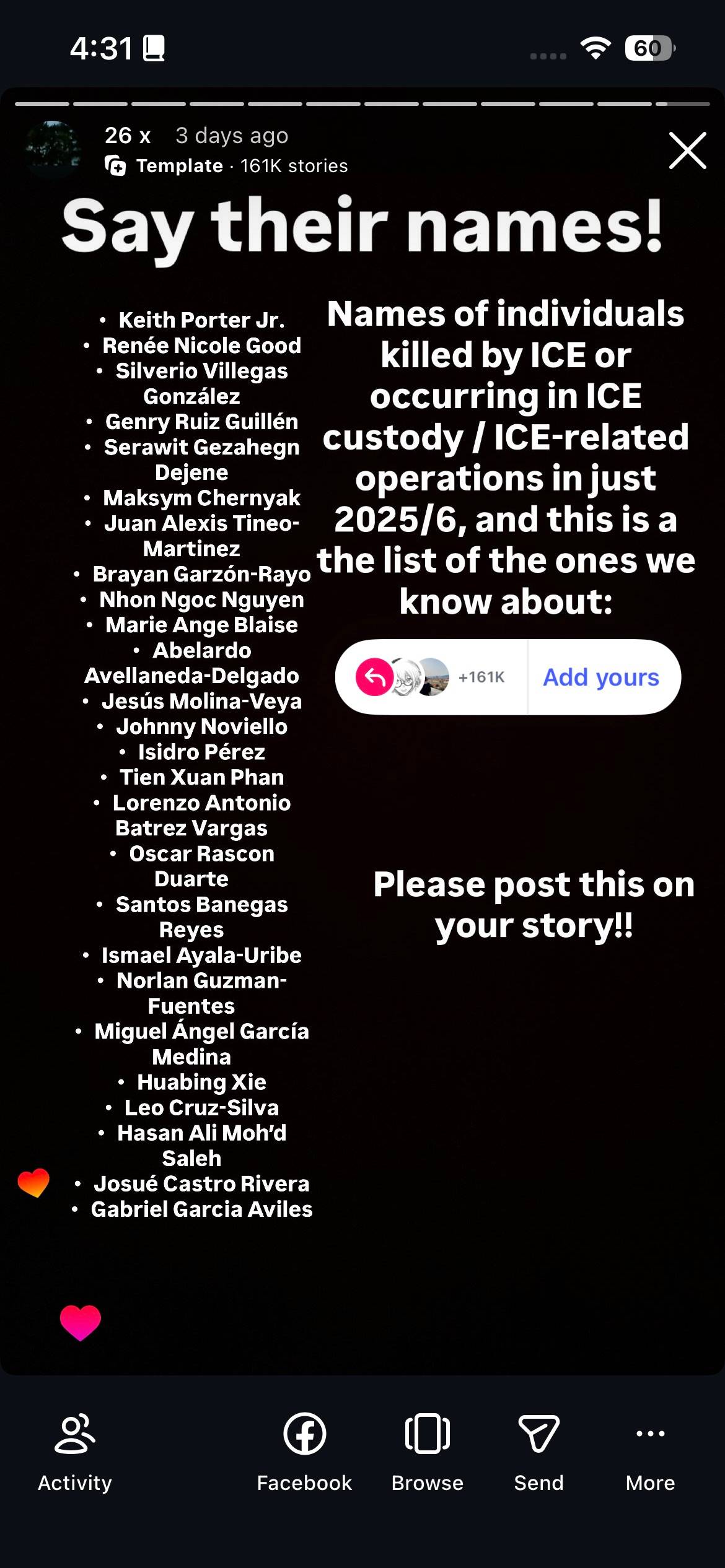Close the story viewer
This screenshot has width=725, height=1568.
point(687,150)
